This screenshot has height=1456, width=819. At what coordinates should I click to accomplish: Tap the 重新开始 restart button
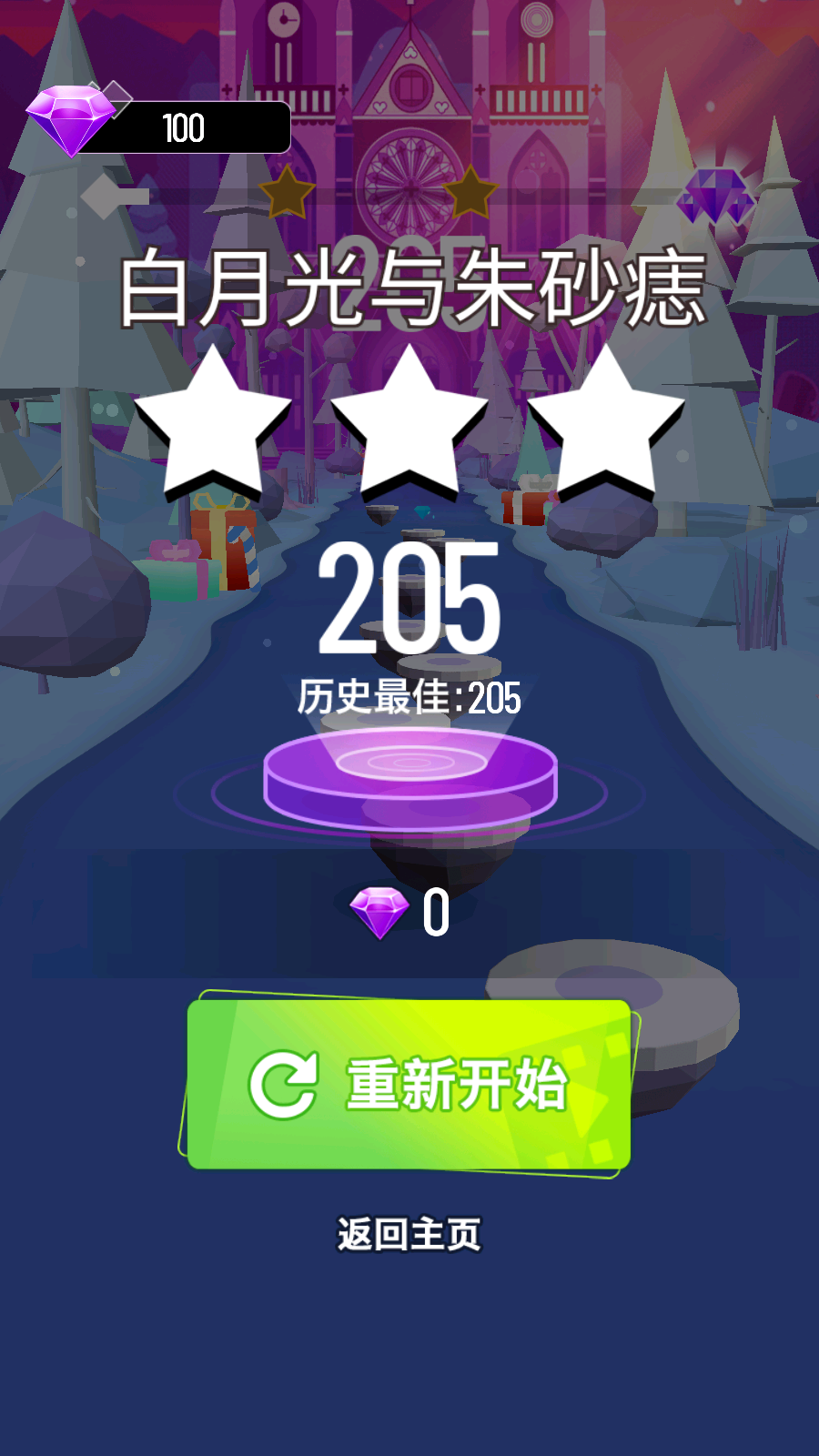click(409, 1084)
